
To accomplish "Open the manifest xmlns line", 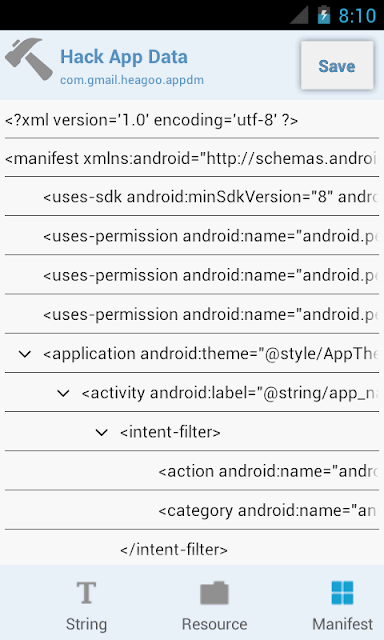I will 192,158.
